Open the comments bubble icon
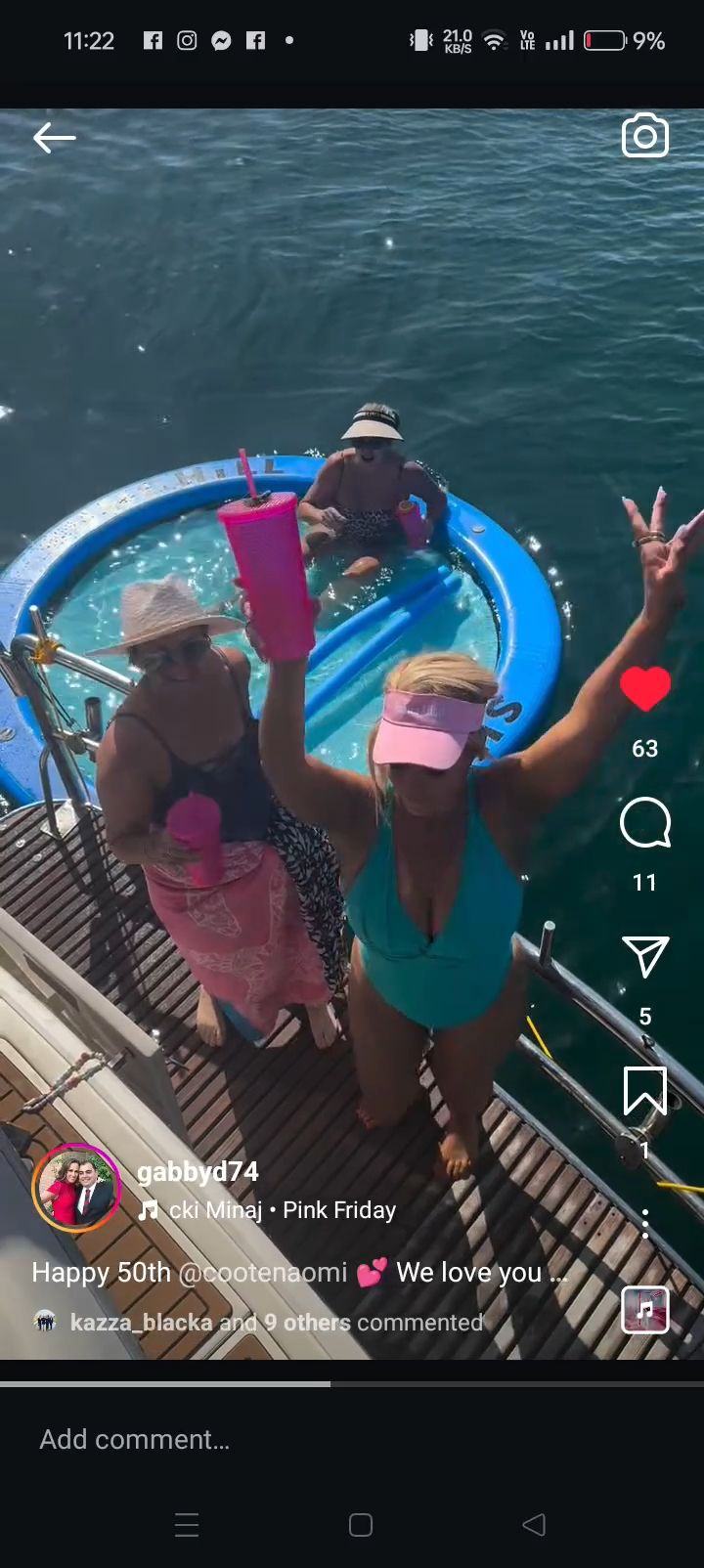Screen dimensions: 704x1568 [645, 823]
